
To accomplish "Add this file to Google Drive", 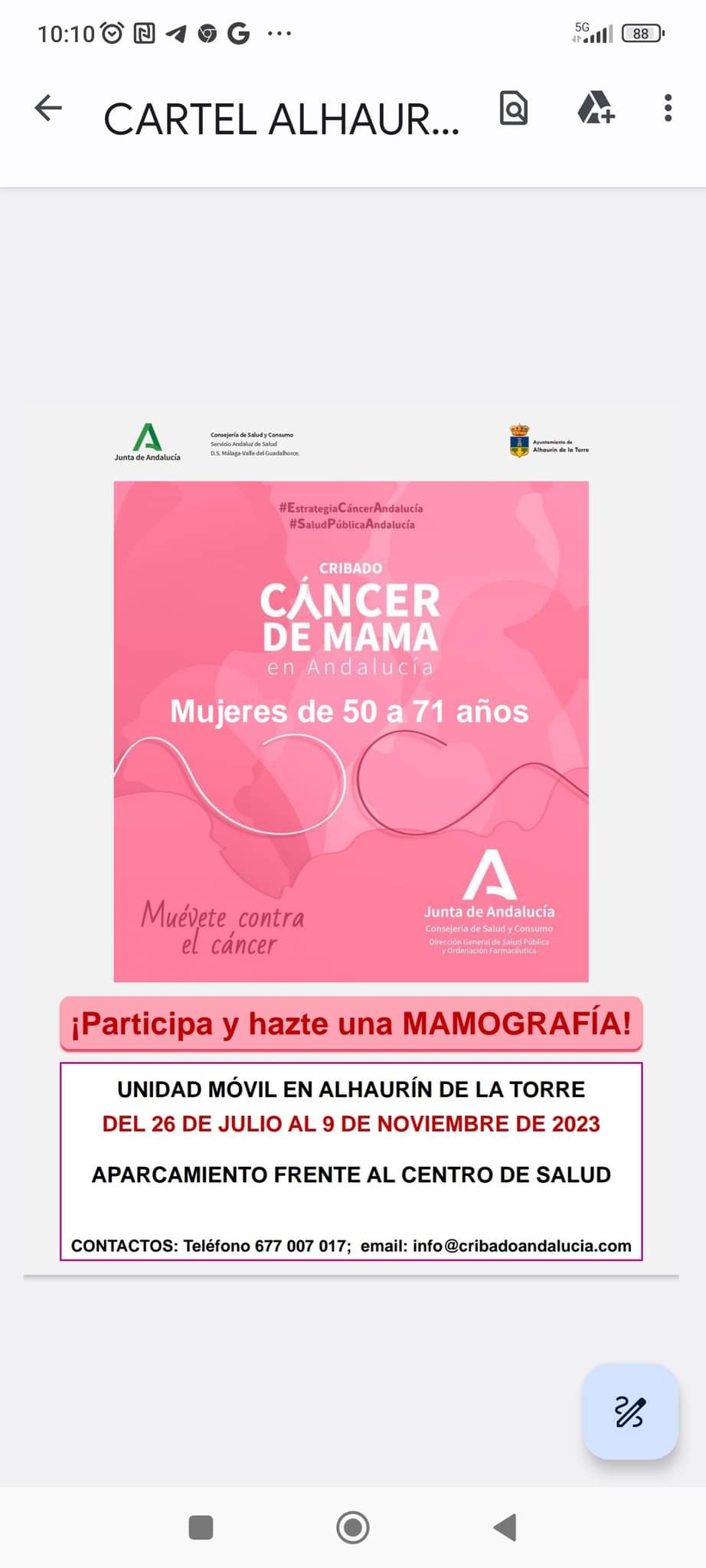I will click(x=596, y=108).
